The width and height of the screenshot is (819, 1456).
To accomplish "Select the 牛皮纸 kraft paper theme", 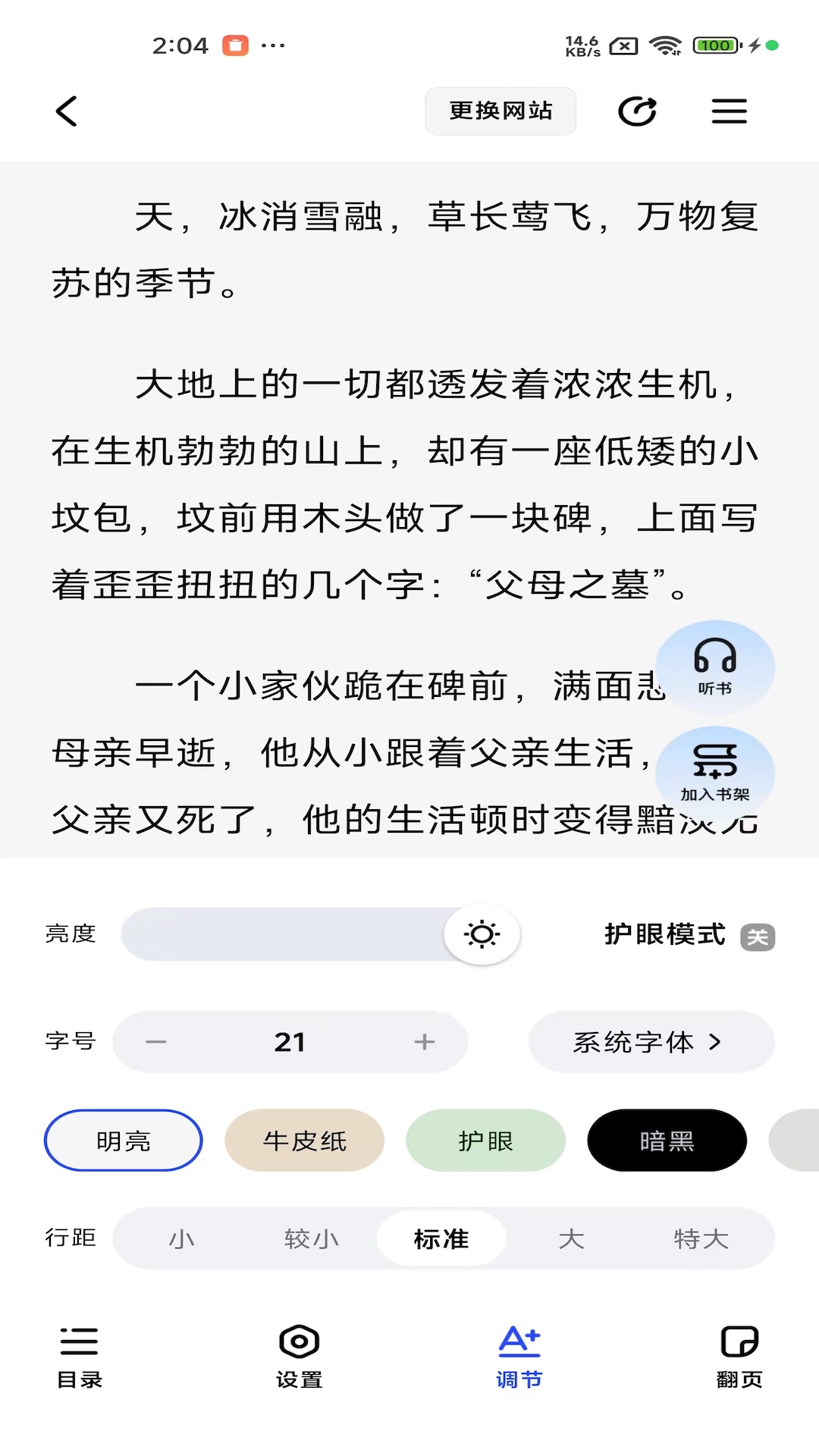I will [304, 1141].
